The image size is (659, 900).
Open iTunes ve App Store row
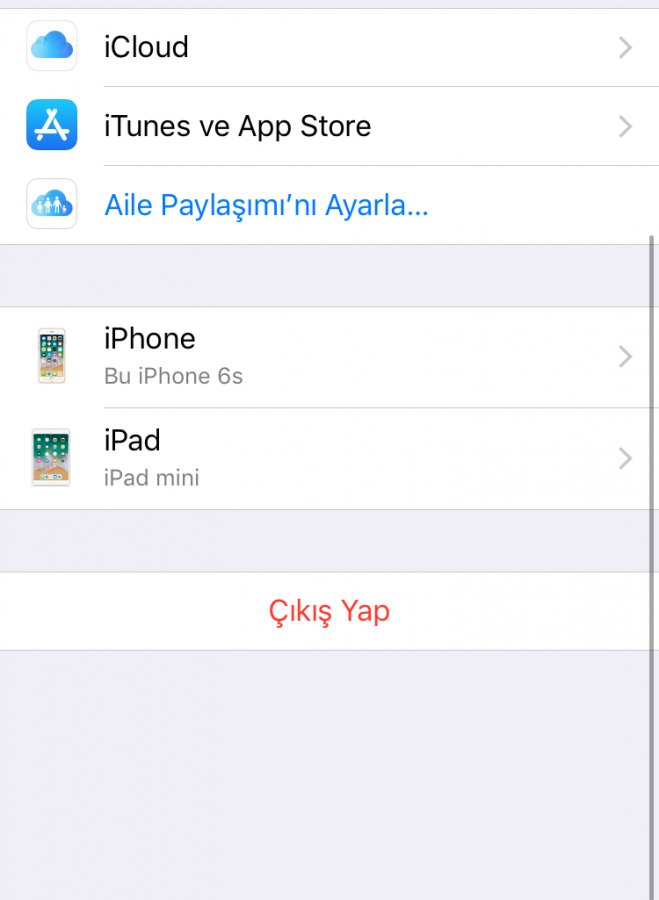click(329, 126)
